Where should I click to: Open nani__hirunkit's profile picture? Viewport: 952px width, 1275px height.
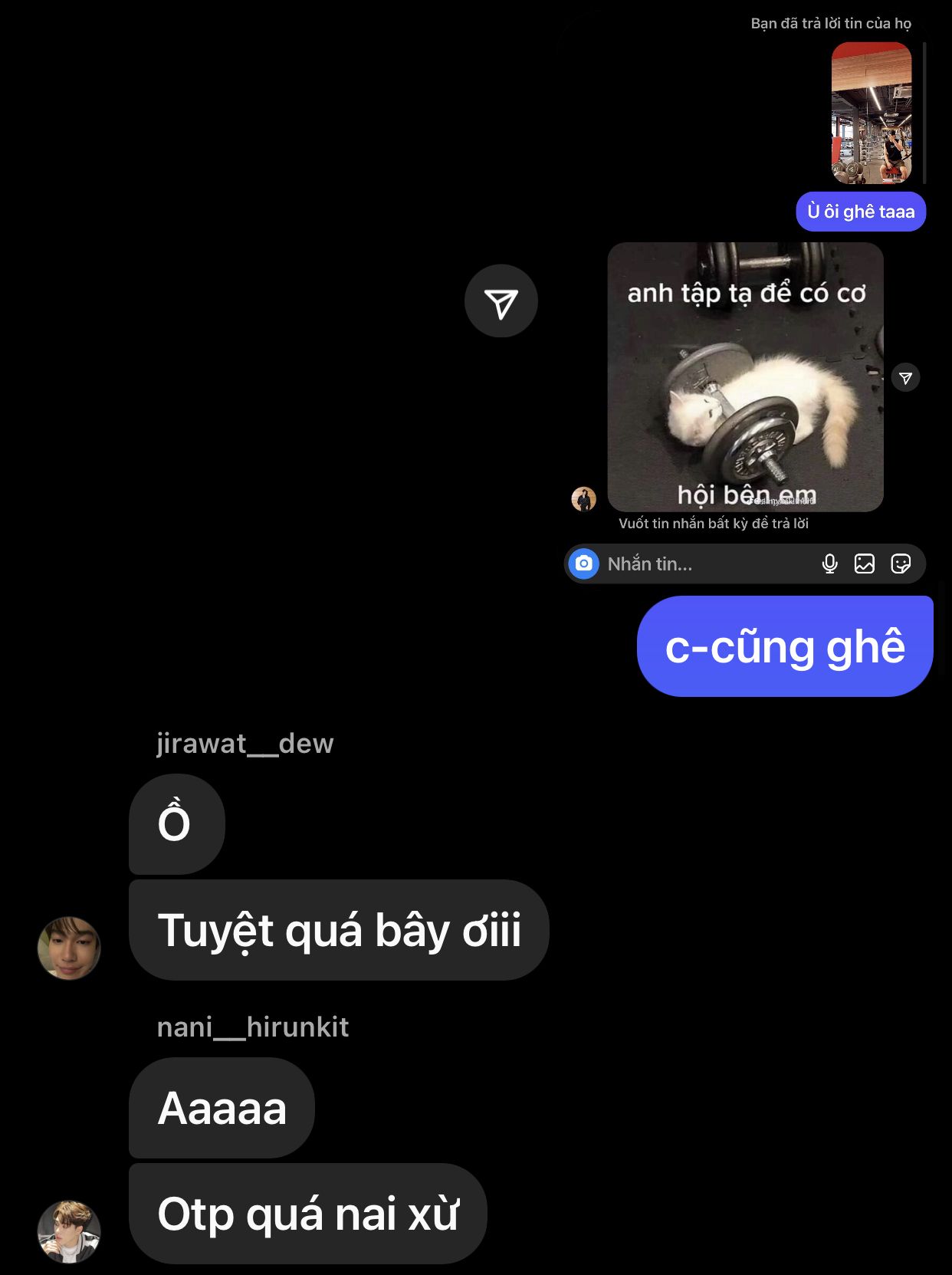coord(69,1231)
